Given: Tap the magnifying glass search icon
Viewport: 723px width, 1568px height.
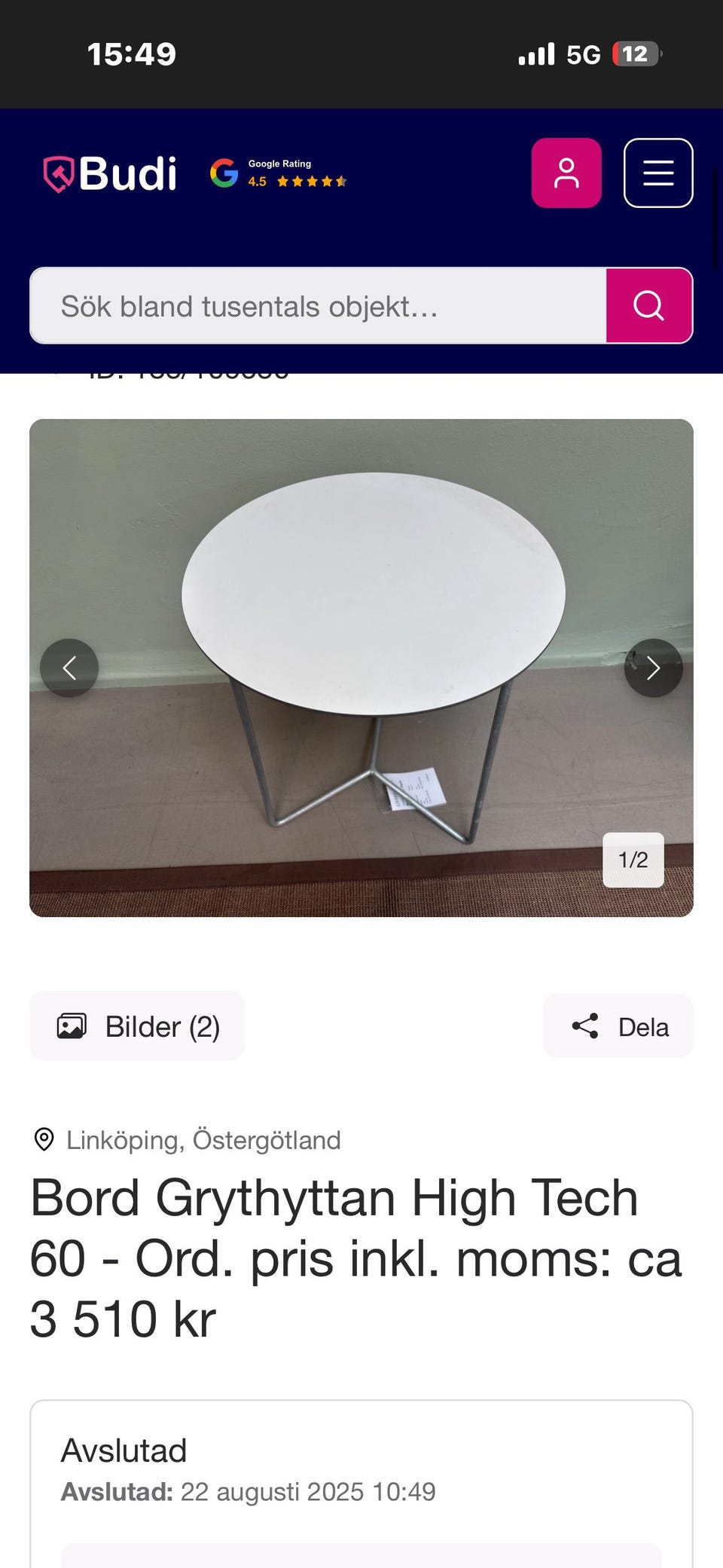Looking at the screenshot, I should (649, 305).
